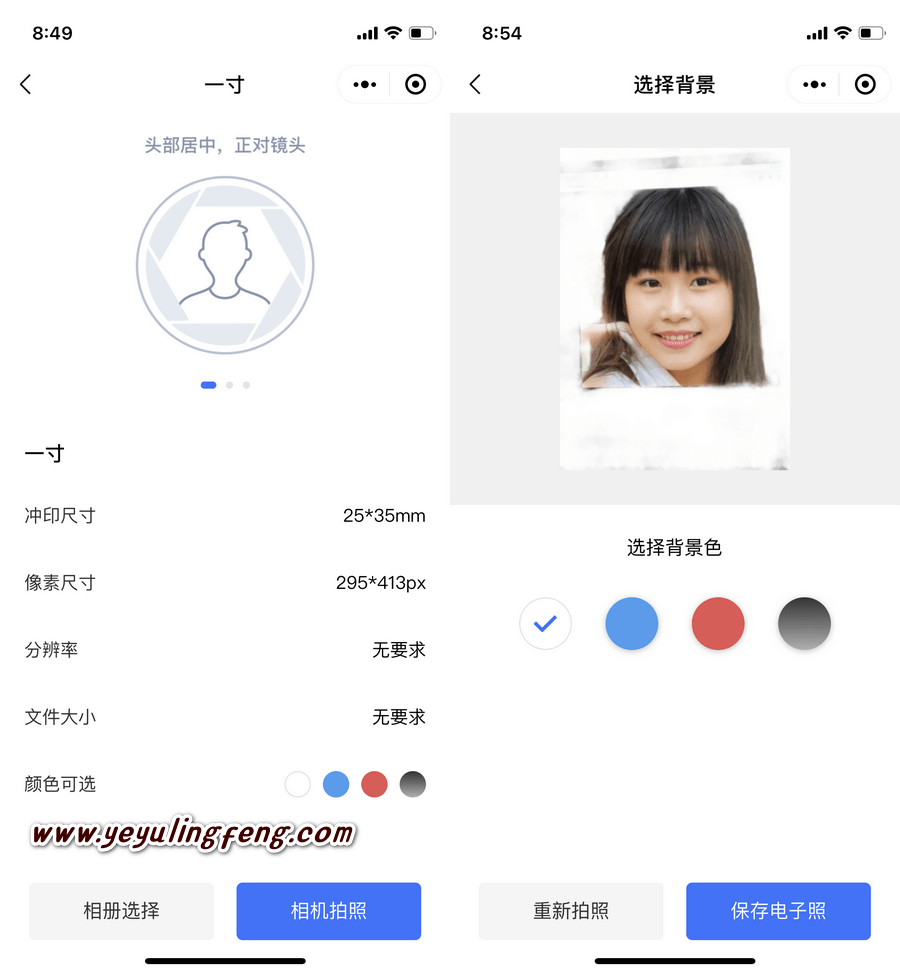This screenshot has height=974, width=900.
Task: Tap 保存电子照 to save the photo
Action: [x=778, y=911]
